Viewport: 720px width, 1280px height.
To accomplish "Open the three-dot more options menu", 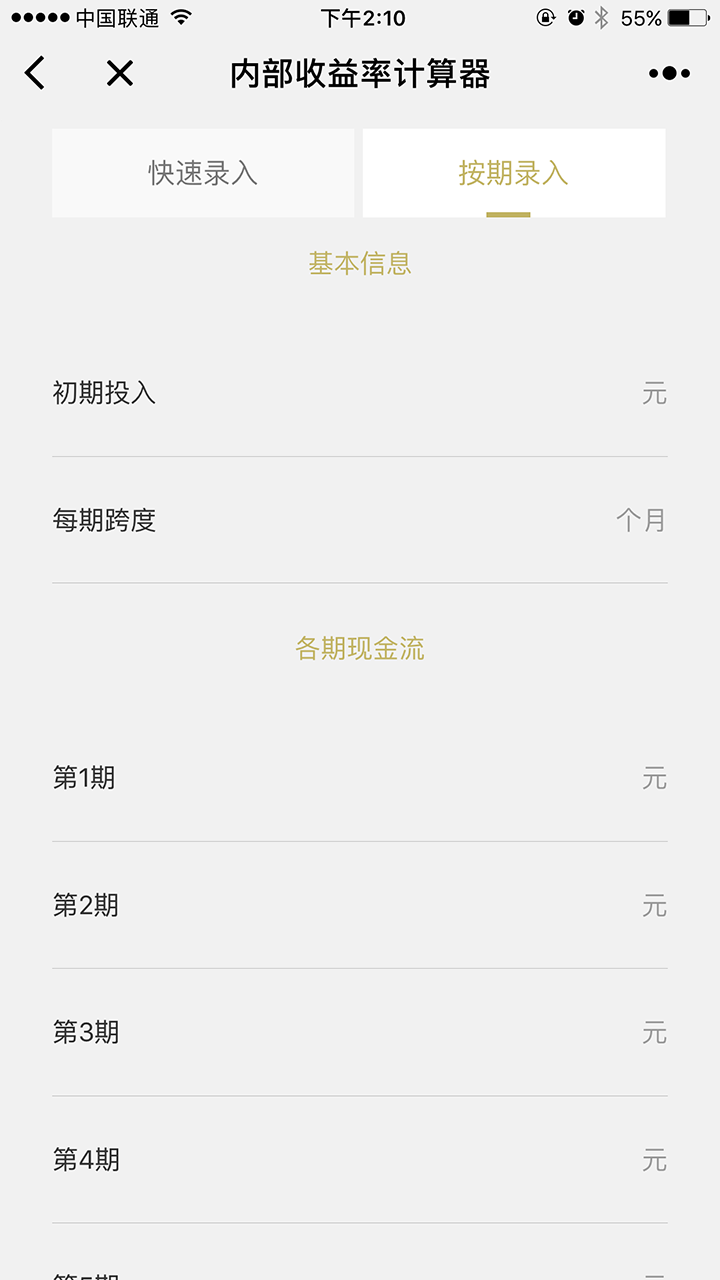I will (669, 73).
